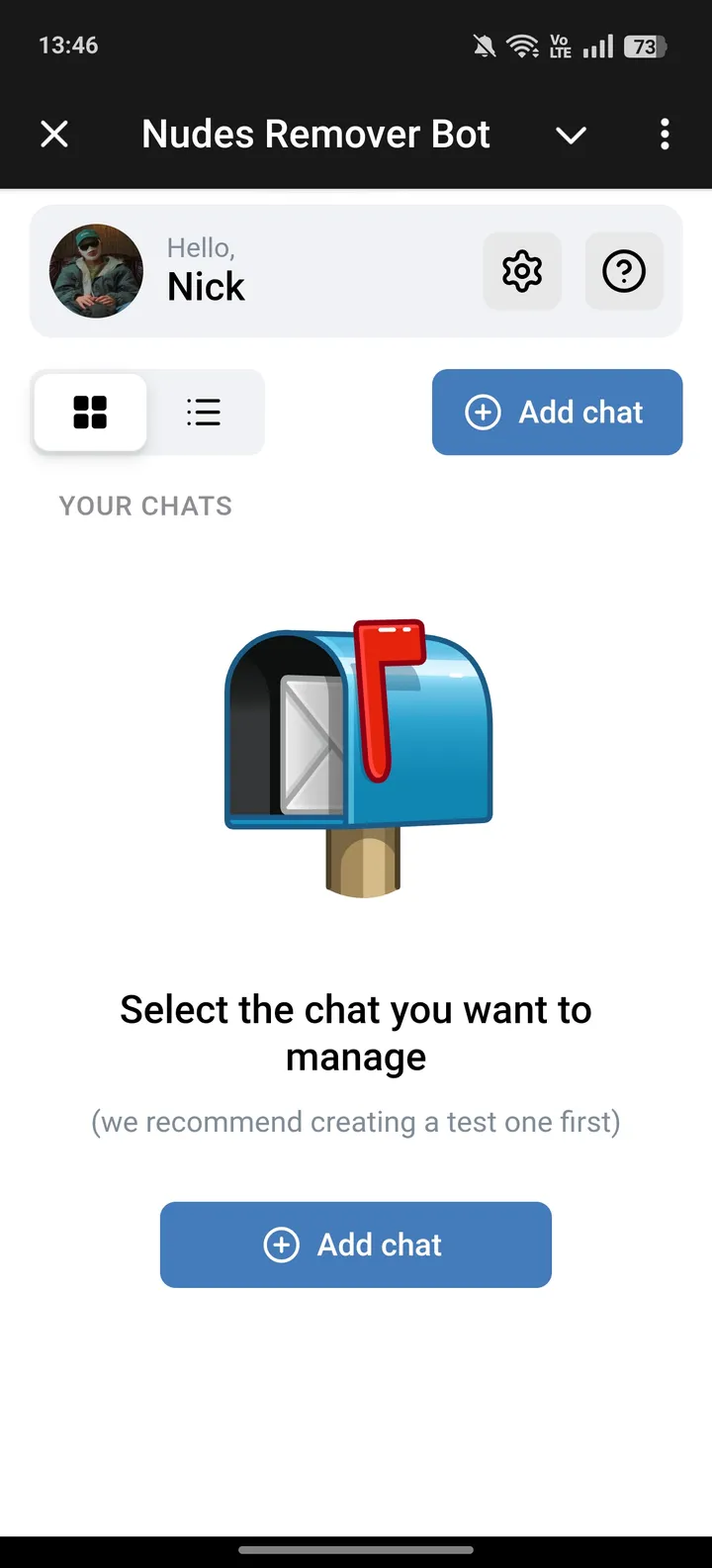This screenshot has width=712, height=1568.
Task: Click the mailbox emoji illustration
Action: pos(356,757)
